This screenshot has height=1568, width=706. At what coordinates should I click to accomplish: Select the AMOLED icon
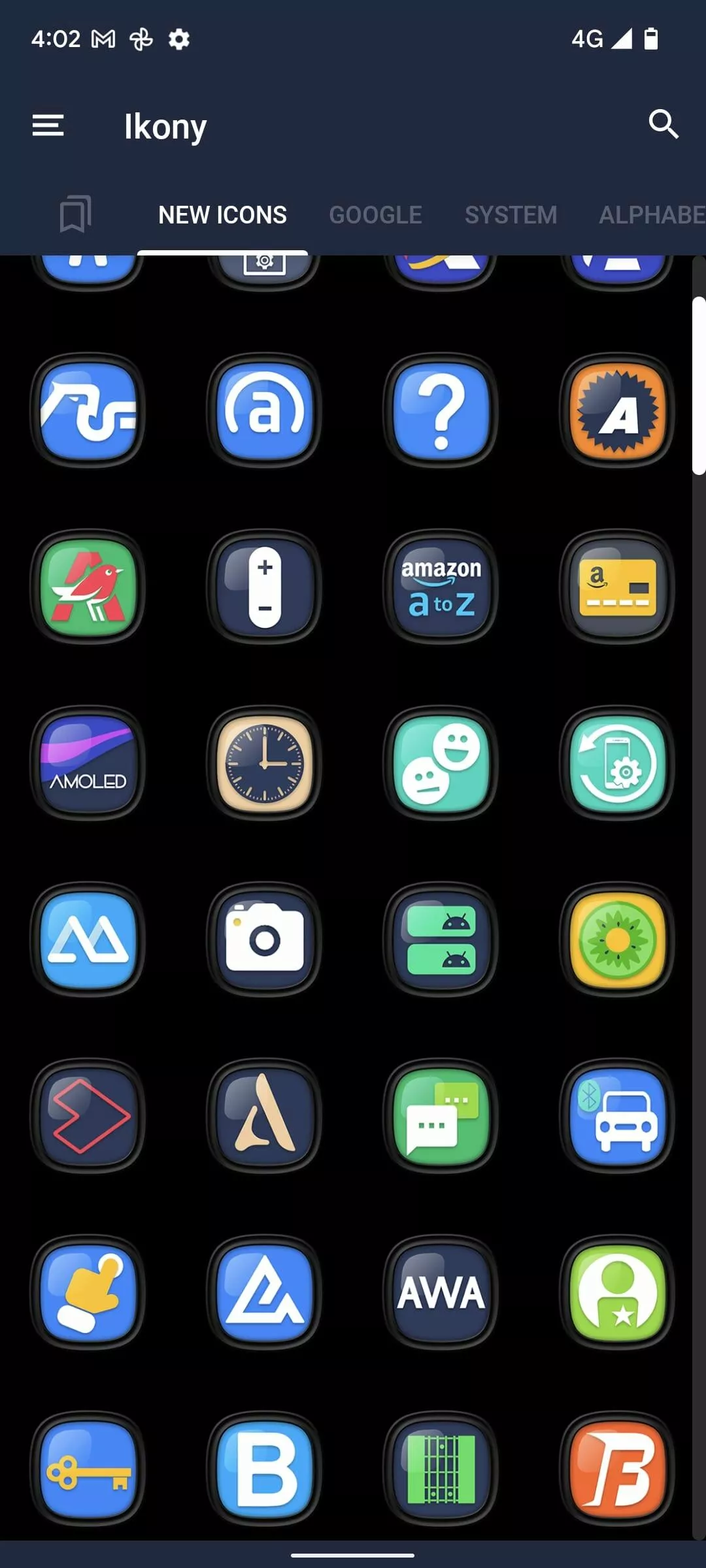[88, 763]
